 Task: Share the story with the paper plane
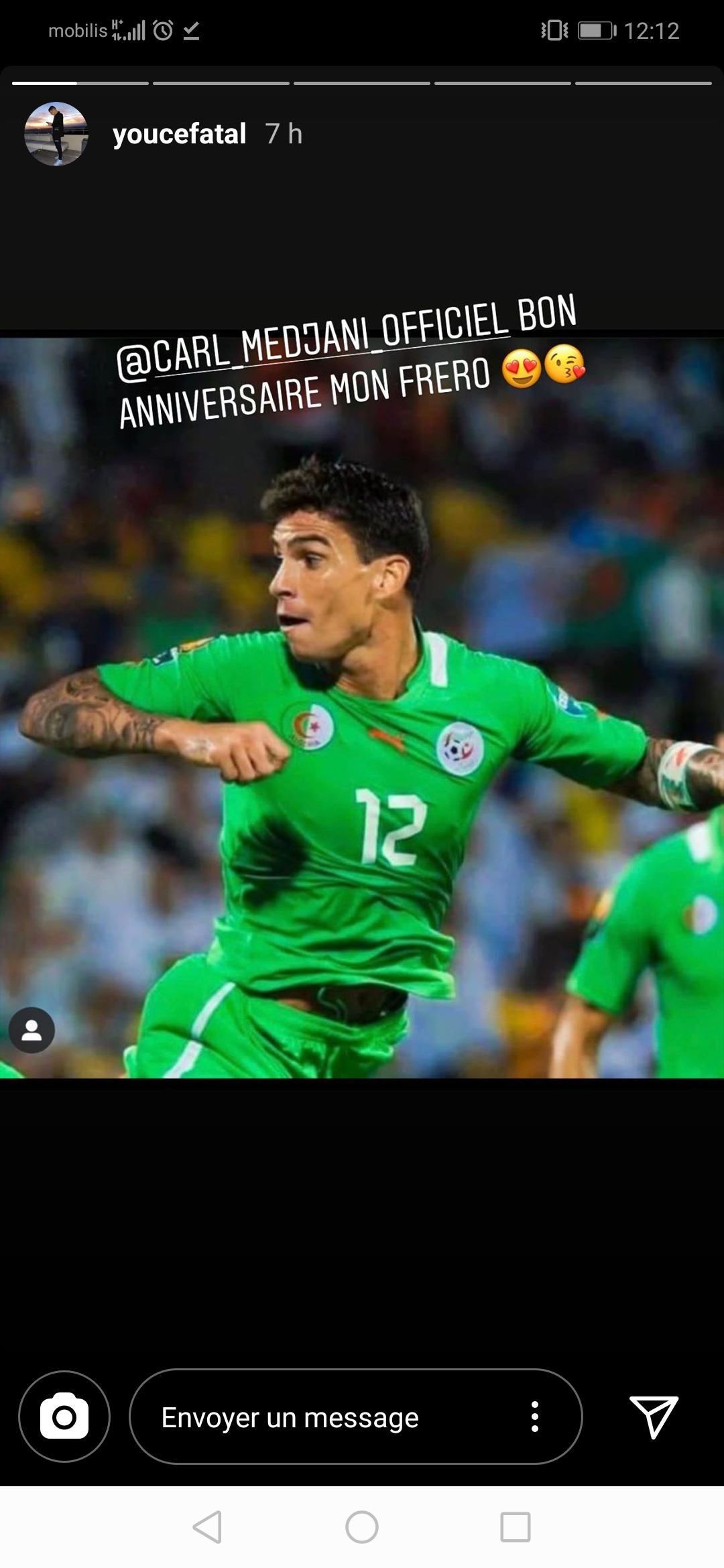point(654,1417)
